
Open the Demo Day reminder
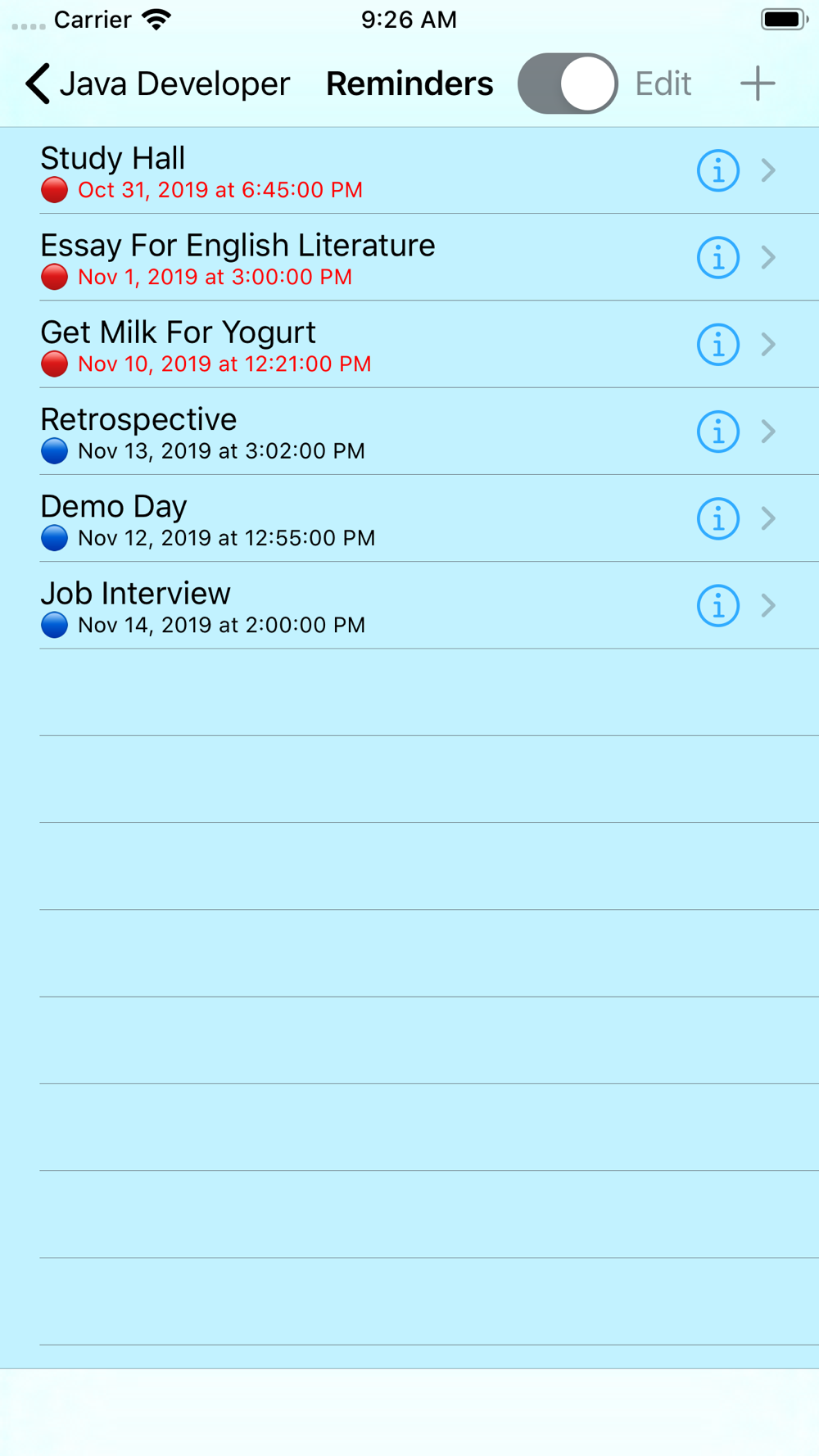coord(409,518)
